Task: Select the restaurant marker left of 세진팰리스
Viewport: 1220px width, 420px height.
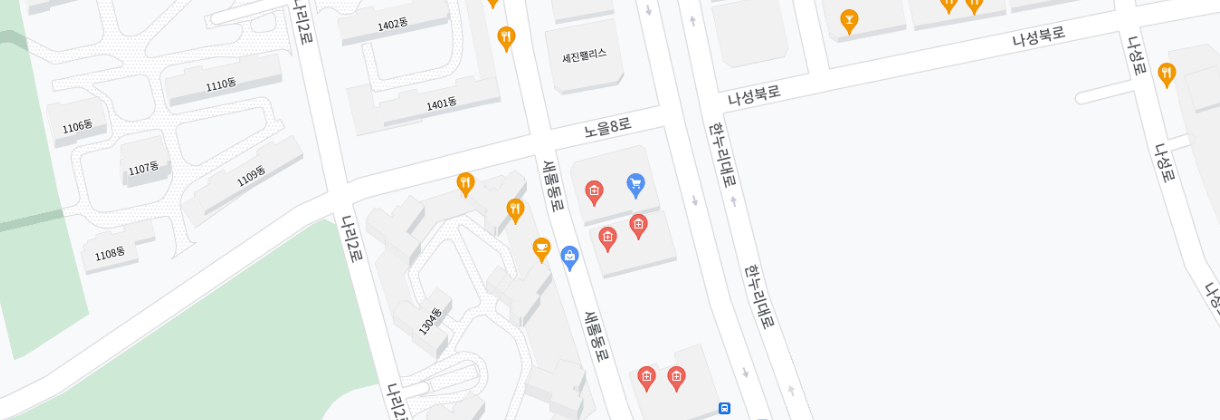Action: coord(506,38)
